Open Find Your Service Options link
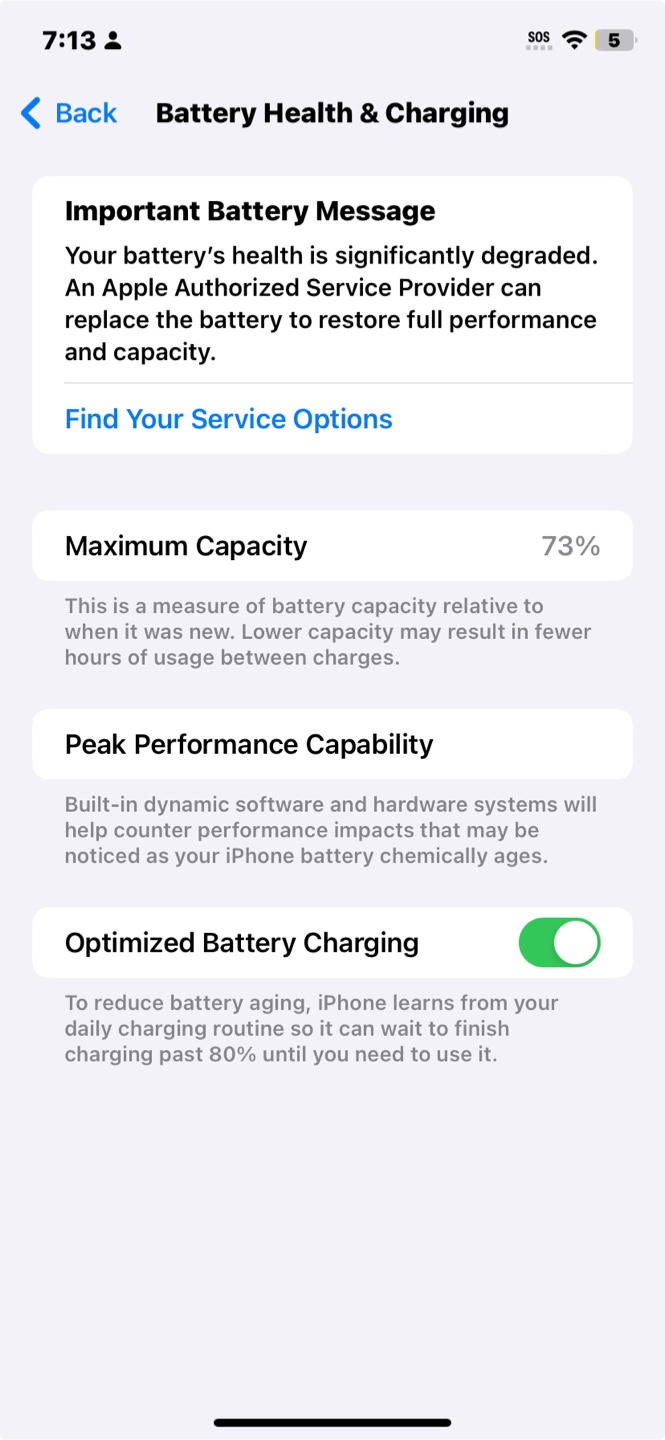The width and height of the screenshot is (665, 1440). 228,419
